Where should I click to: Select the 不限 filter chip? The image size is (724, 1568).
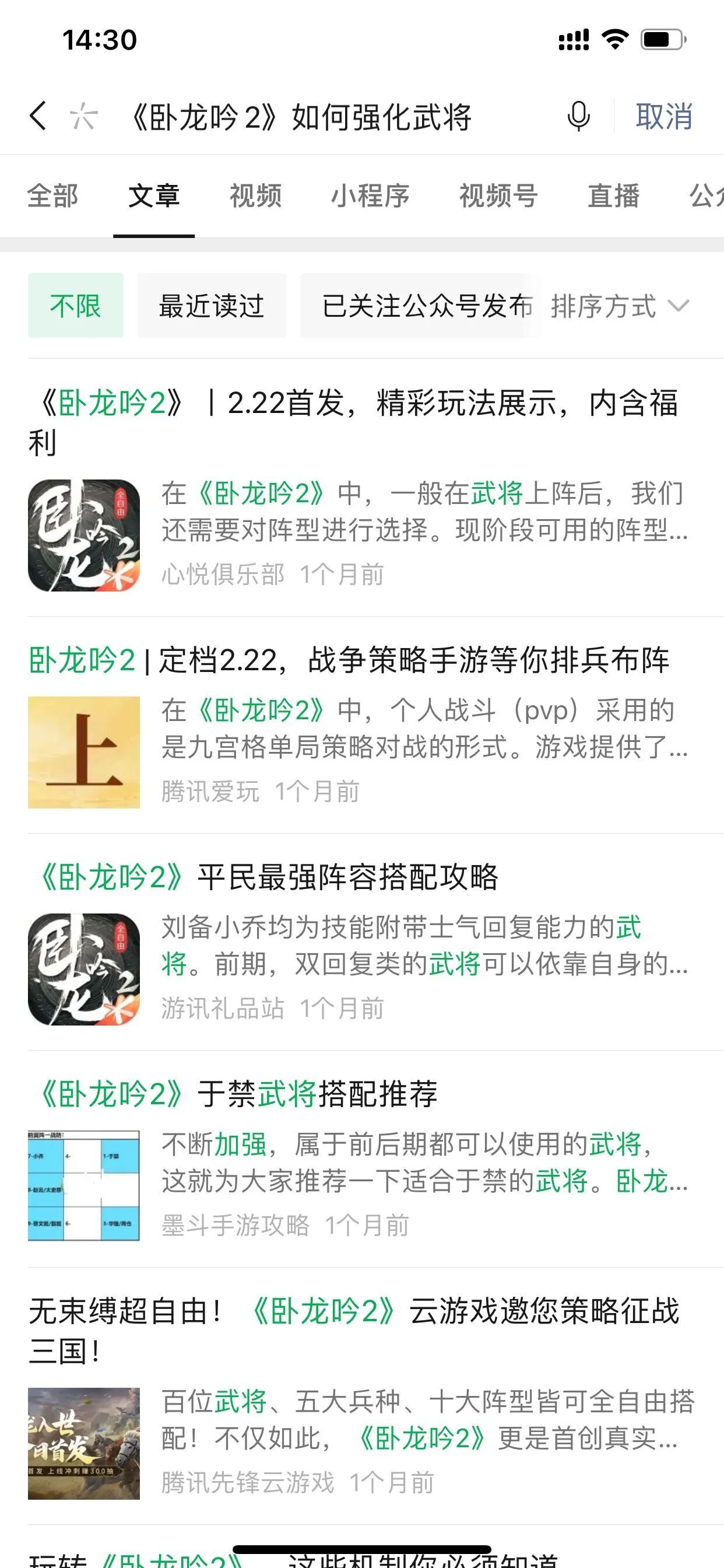[75, 306]
